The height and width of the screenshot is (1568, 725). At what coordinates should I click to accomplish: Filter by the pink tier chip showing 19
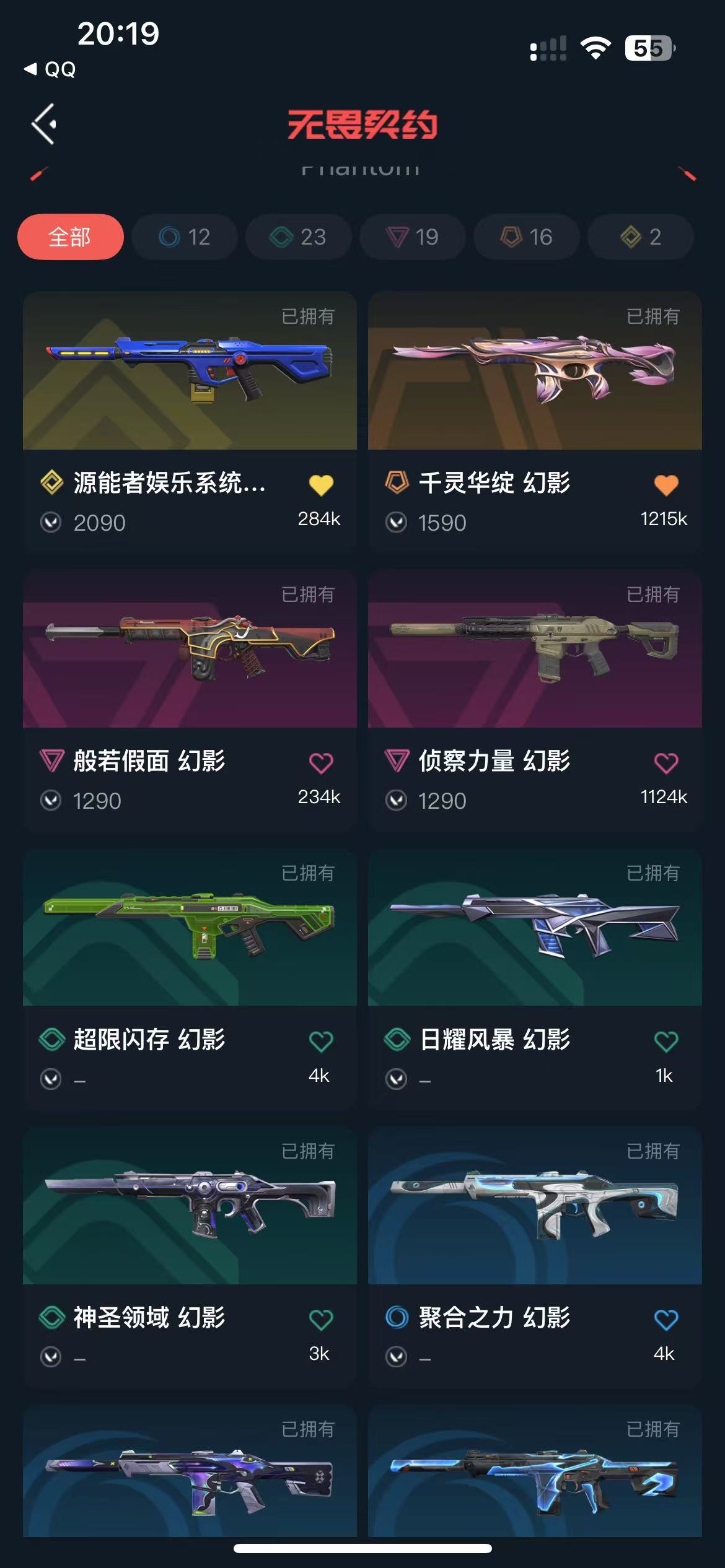412,237
